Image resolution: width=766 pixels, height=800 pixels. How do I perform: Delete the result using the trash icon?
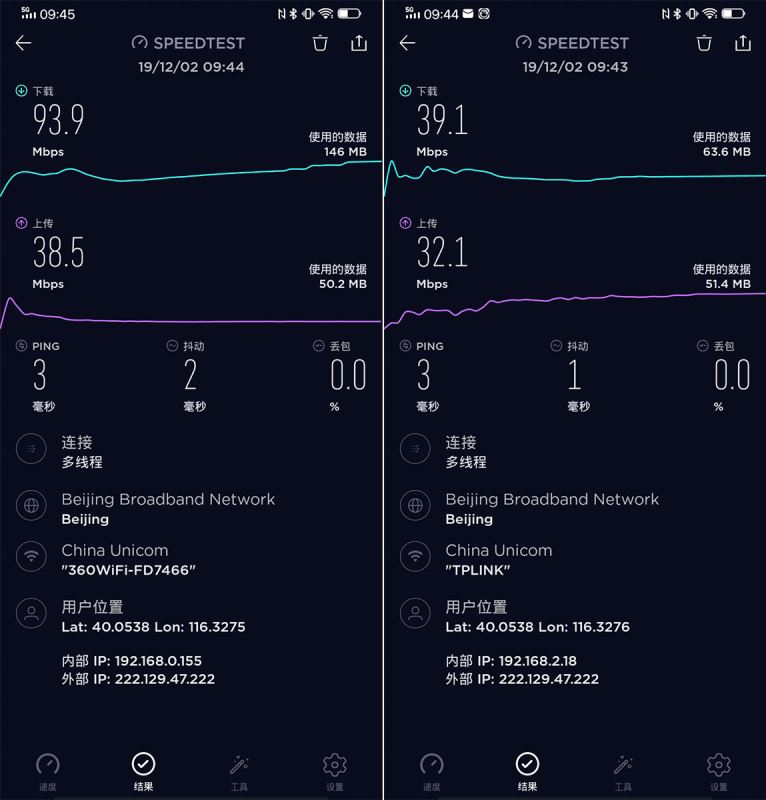[x=322, y=43]
